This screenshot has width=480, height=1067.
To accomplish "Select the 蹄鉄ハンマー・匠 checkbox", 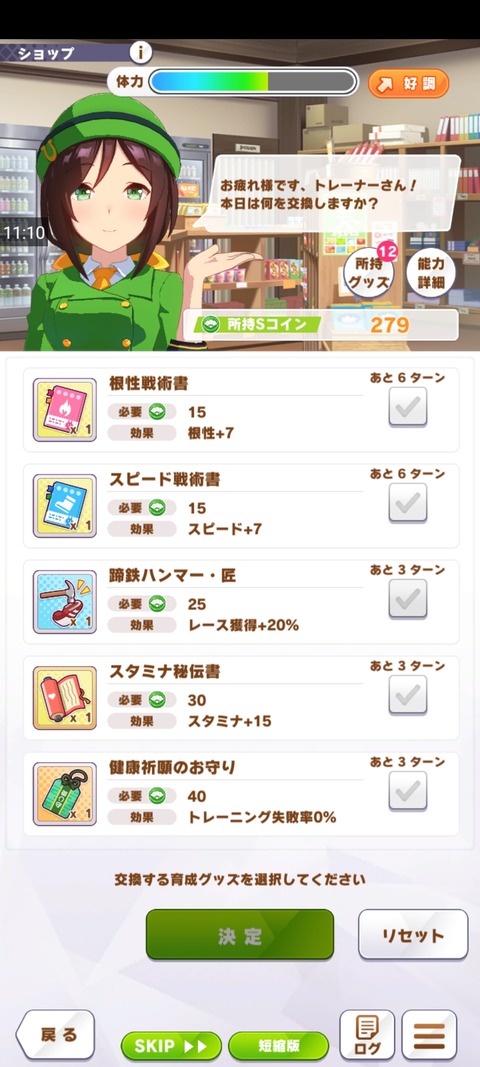I will click(x=408, y=599).
